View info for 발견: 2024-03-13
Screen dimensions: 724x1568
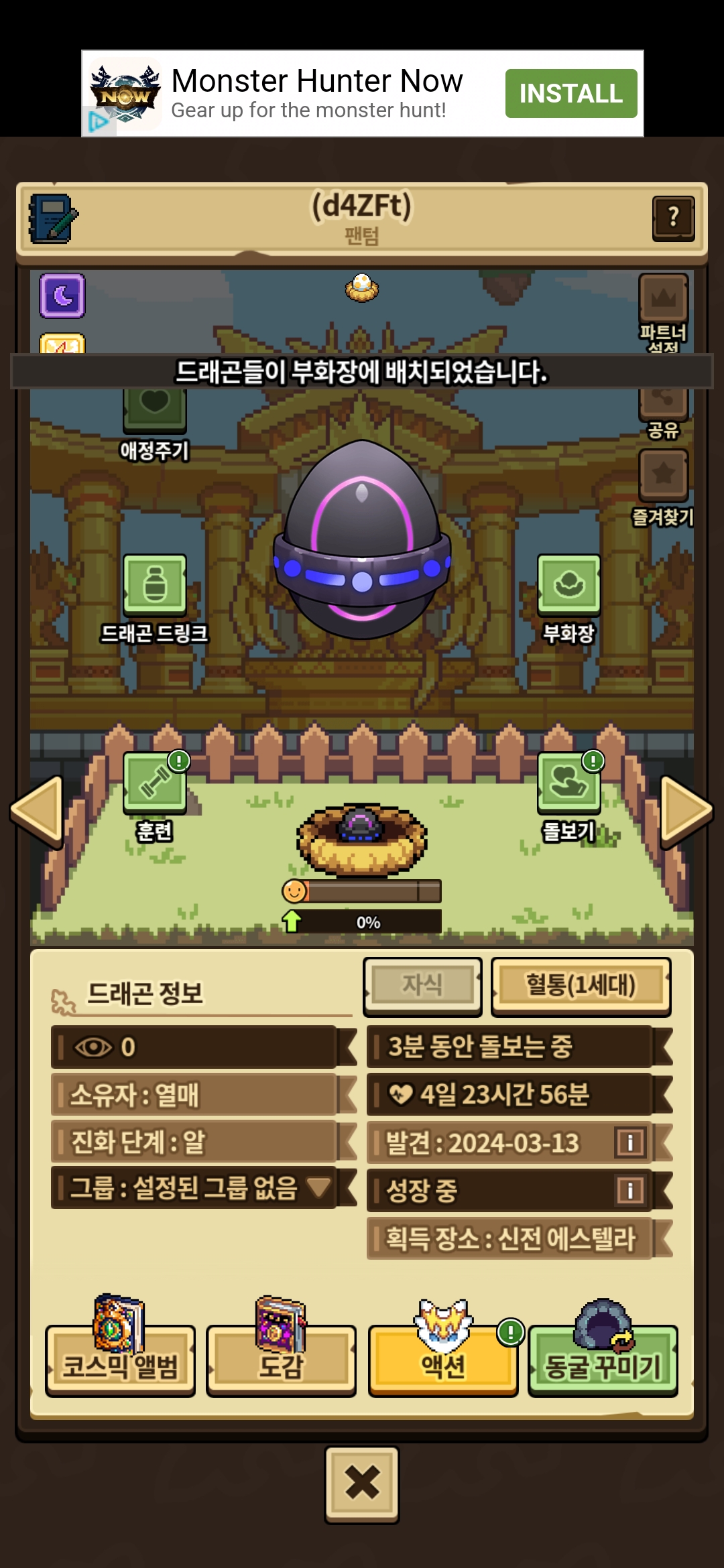629,1142
